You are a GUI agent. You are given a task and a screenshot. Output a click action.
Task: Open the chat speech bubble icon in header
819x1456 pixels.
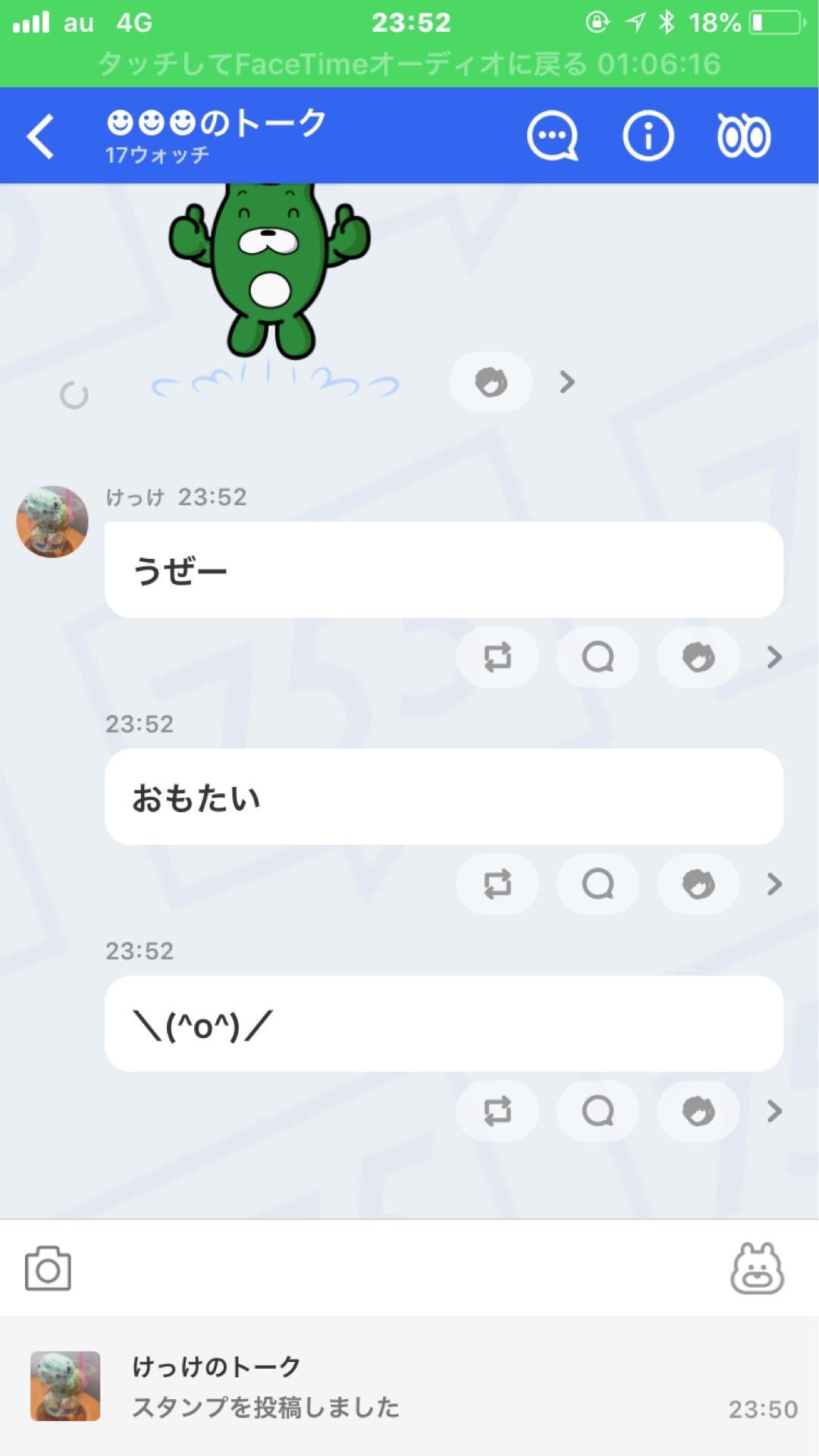[553, 135]
